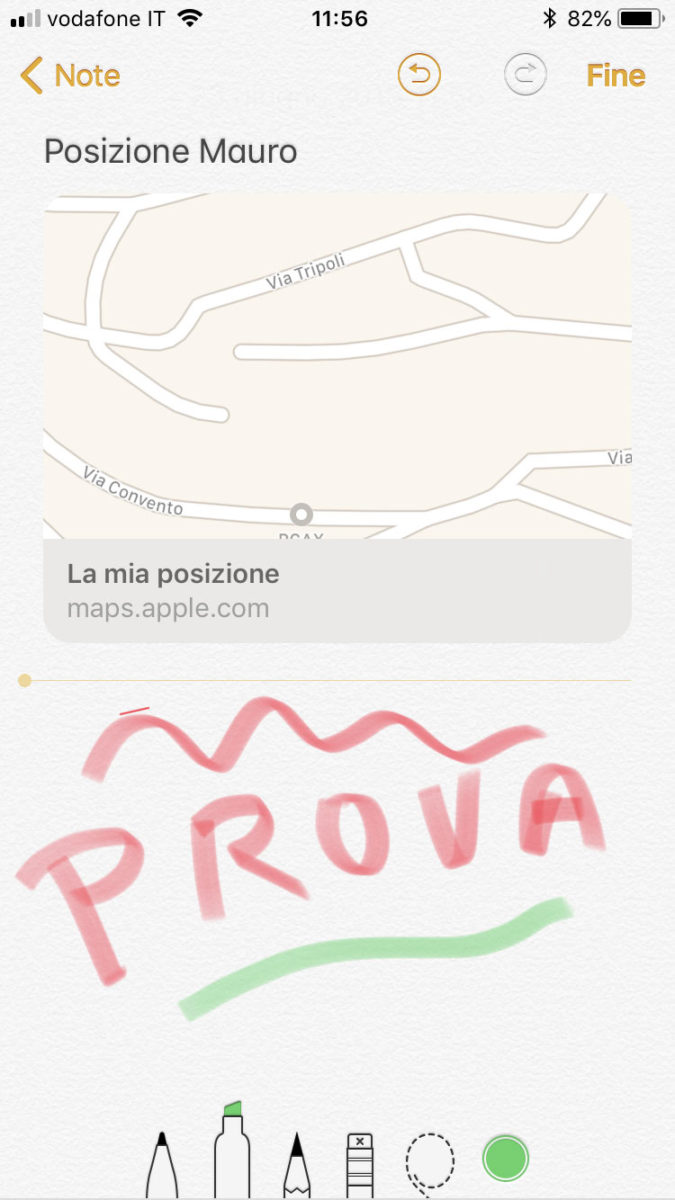Choose the pencil tool
Viewport: 675px width, 1200px height.
tap(297, 1165)
